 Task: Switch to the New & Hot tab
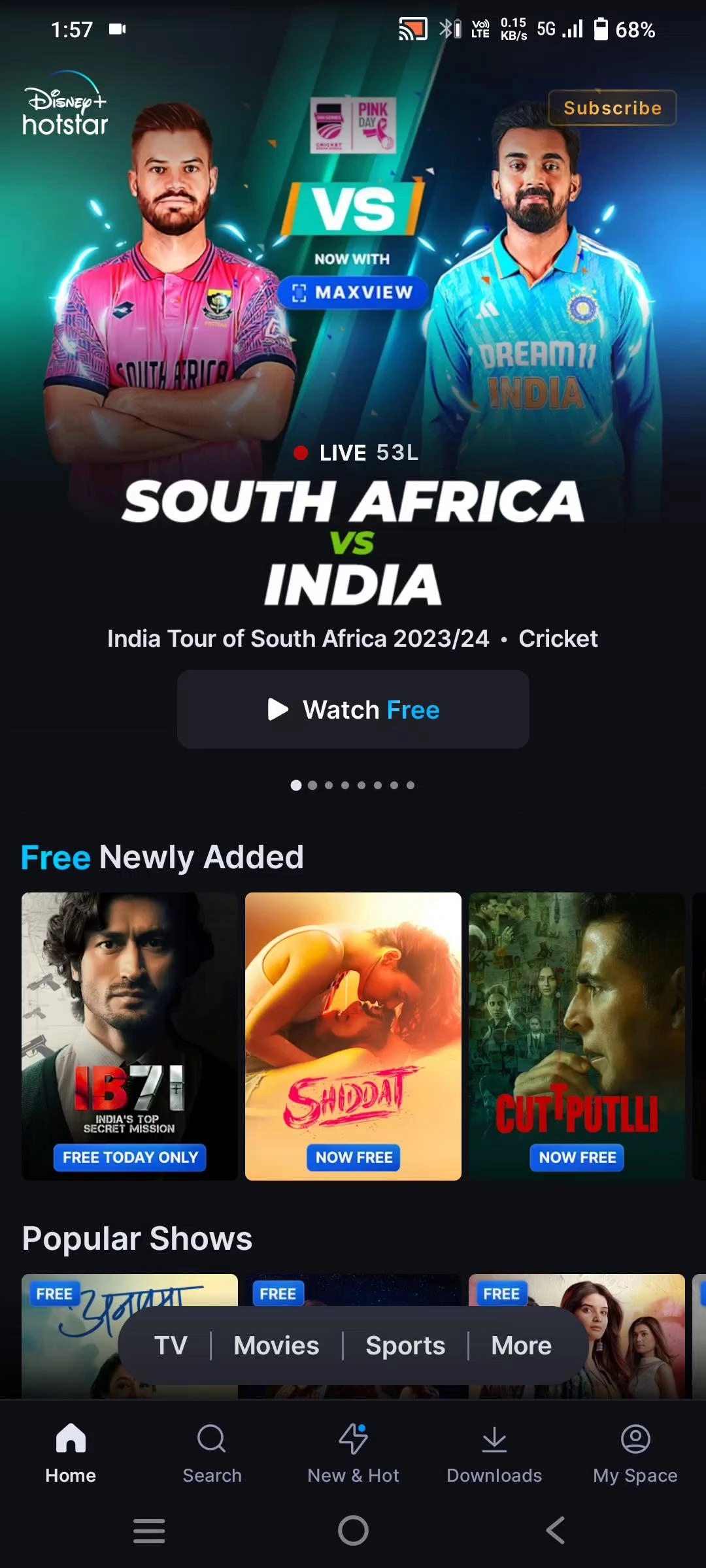coord(353,1452)
